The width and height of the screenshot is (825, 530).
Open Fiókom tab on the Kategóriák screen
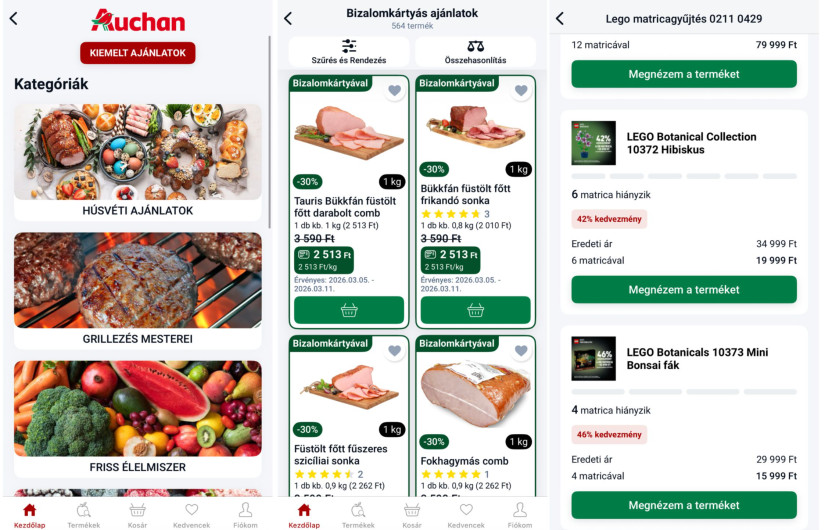pyautogui.click(x=245, y=515)
